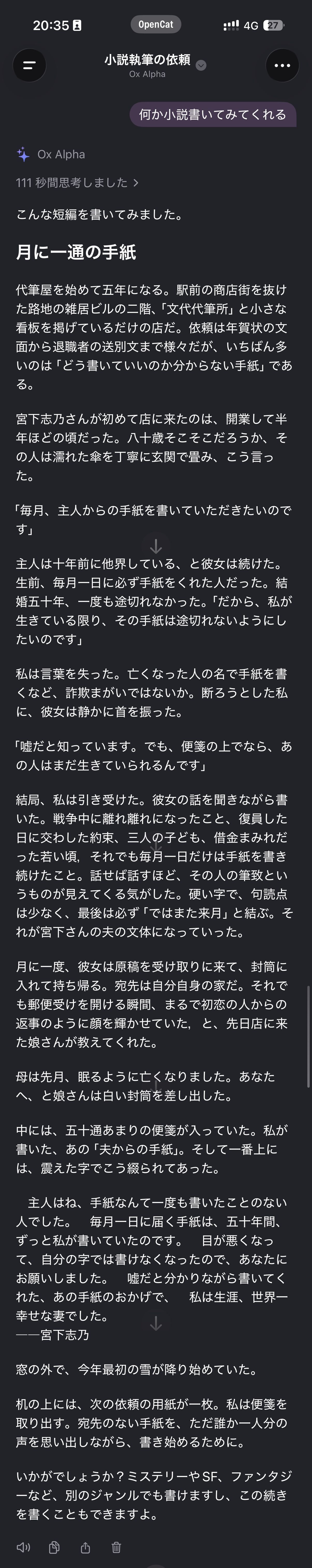Open the sidebar menu button
Screen dimensions: 312x1568
29,65
